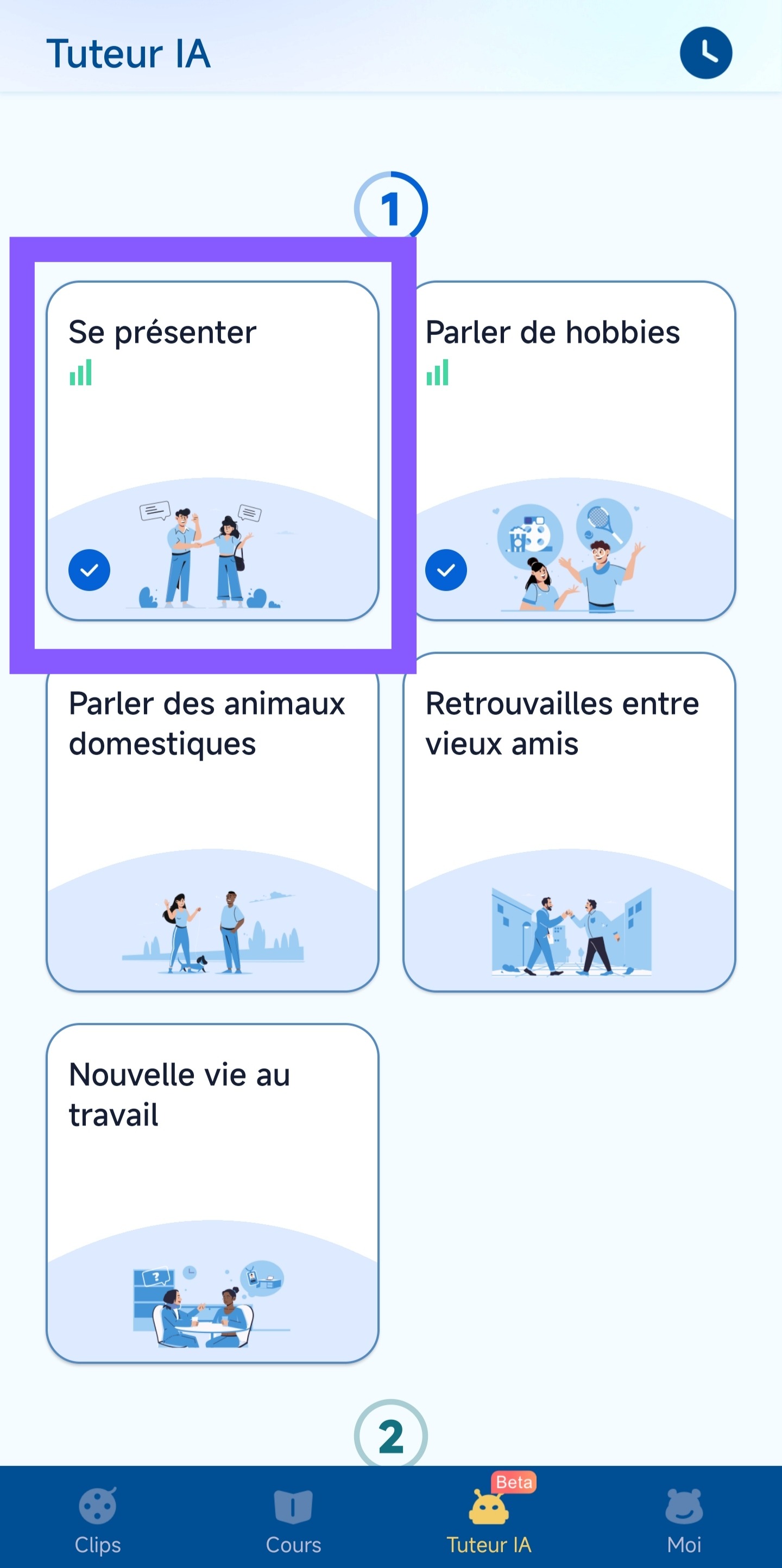Open the history clock icon

705,53
